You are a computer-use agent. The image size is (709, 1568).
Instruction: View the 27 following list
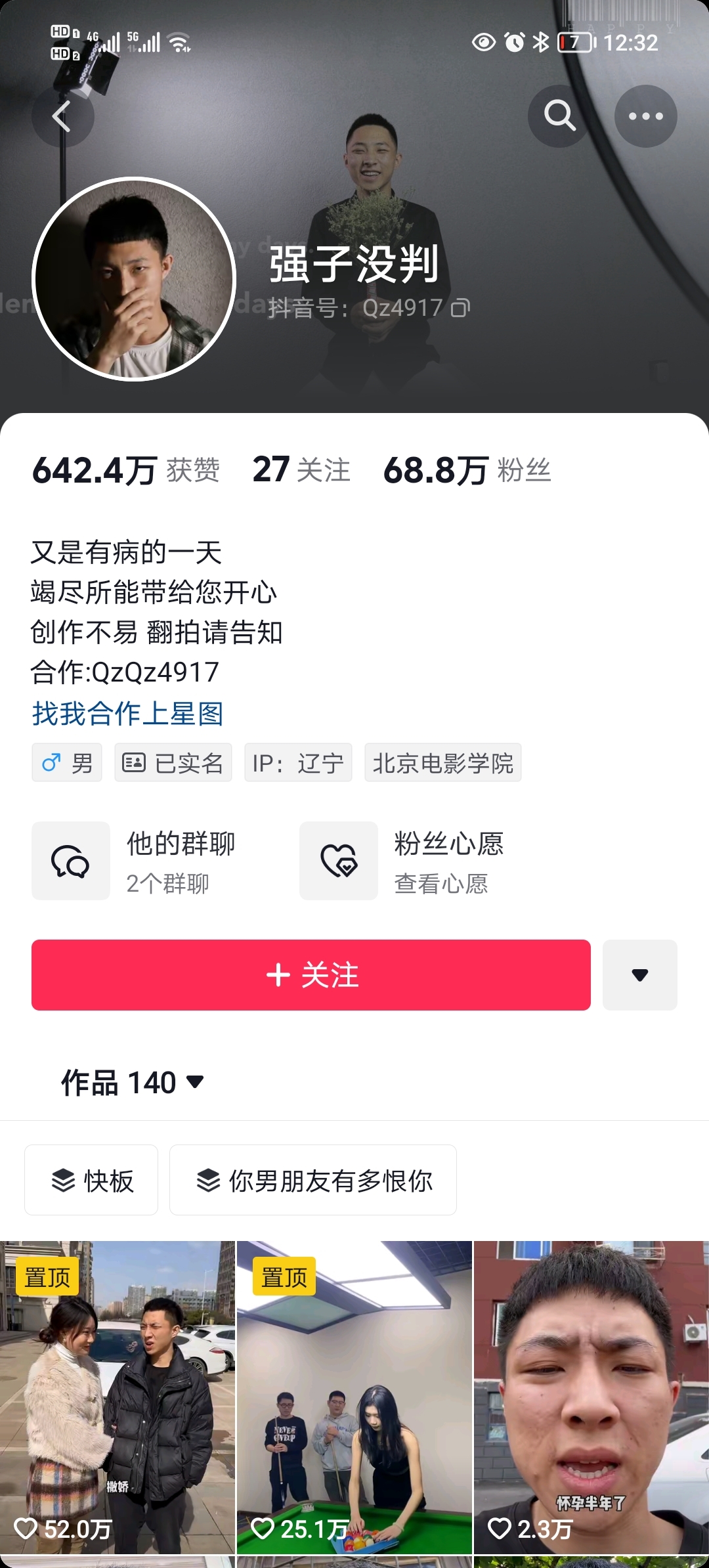coord(301,470)
